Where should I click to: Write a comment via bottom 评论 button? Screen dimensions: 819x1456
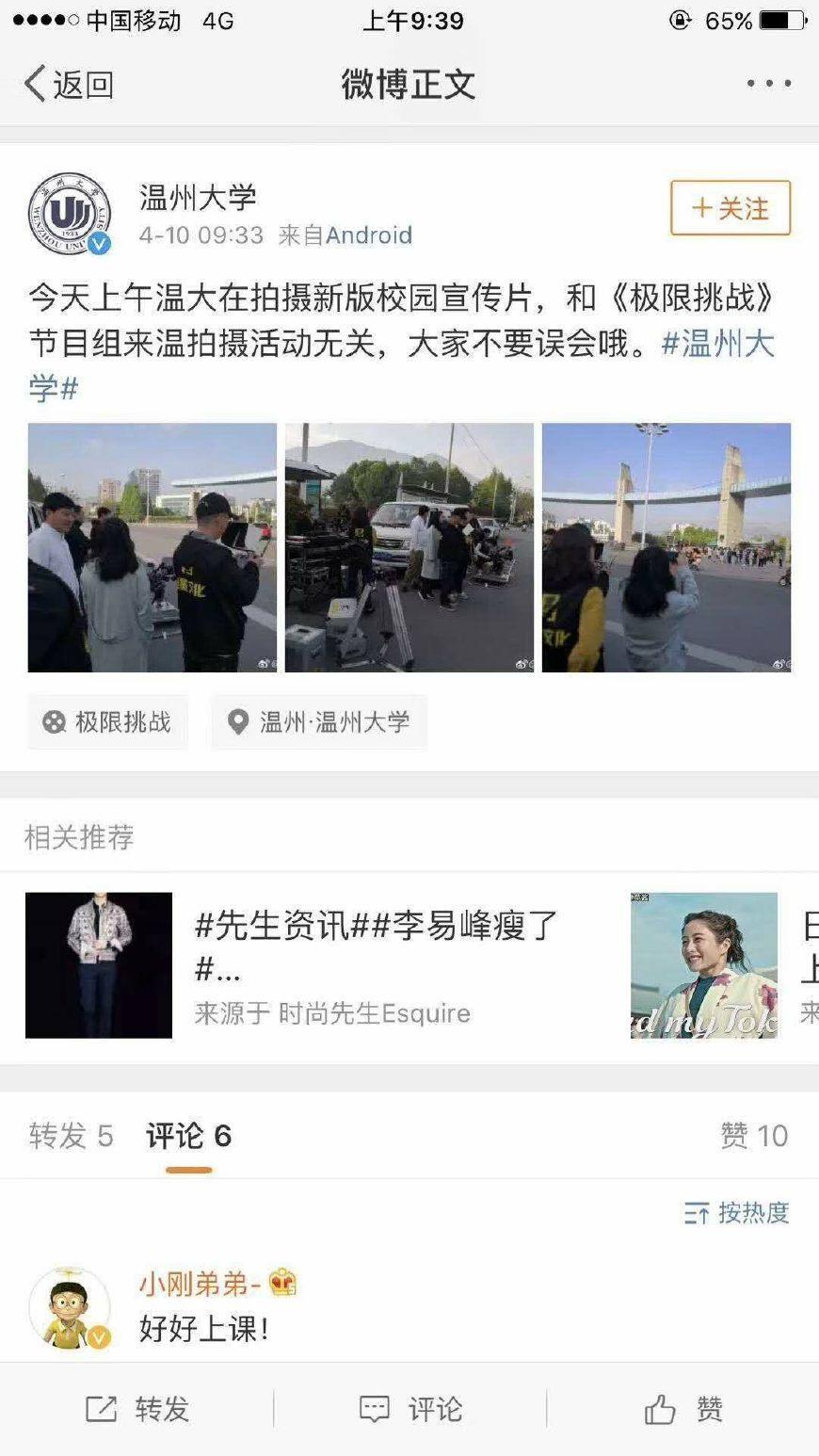[410, 1409]
